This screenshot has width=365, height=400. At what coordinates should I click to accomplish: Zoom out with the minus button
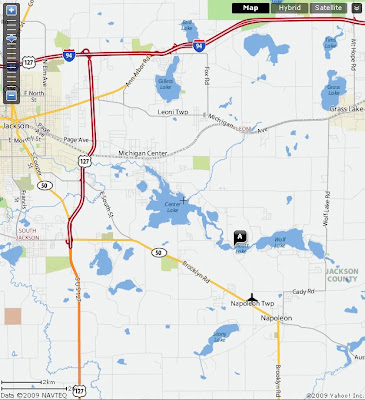(11, 96)
